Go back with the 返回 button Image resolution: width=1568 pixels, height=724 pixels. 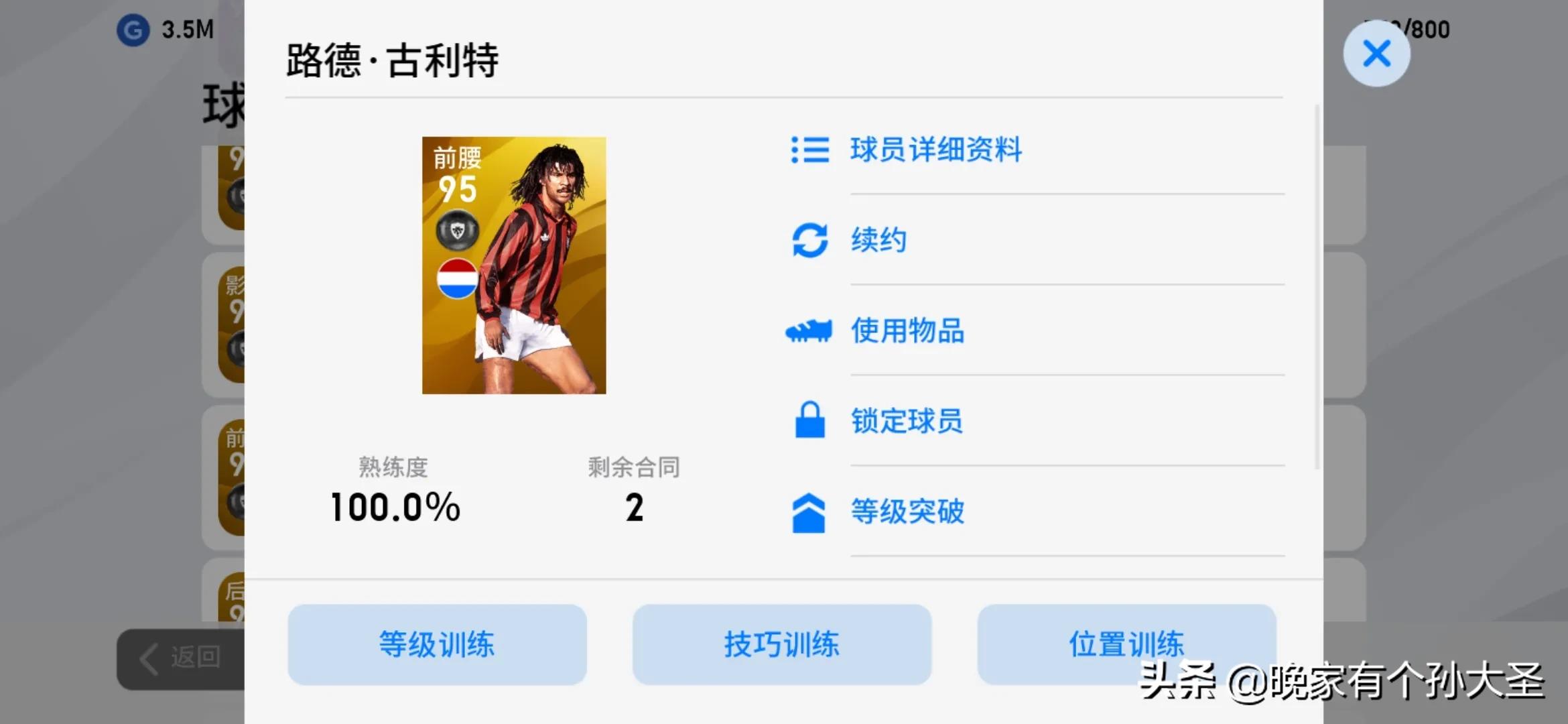(181, 658)
